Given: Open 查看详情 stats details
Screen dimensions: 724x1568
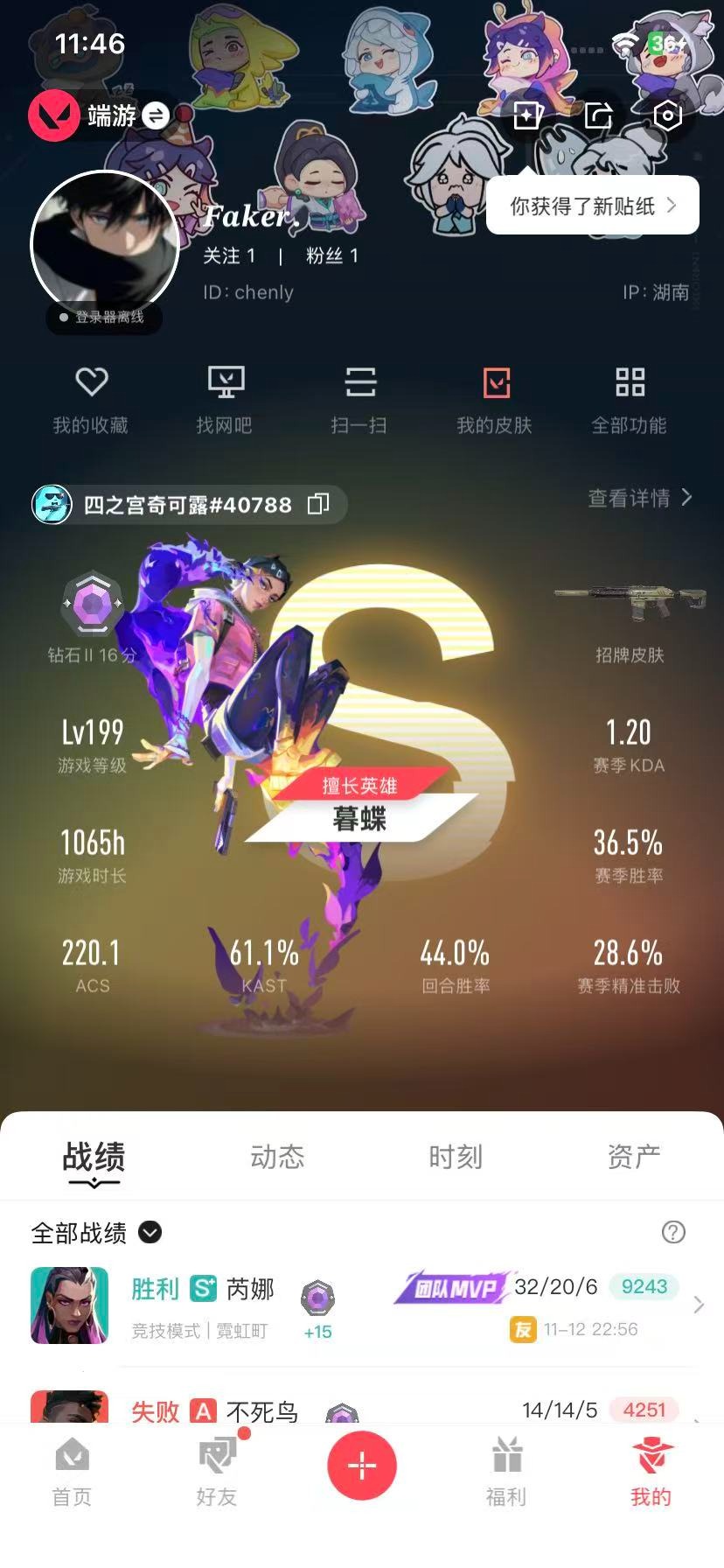Looking at the screenshot, I should point(640,498).
